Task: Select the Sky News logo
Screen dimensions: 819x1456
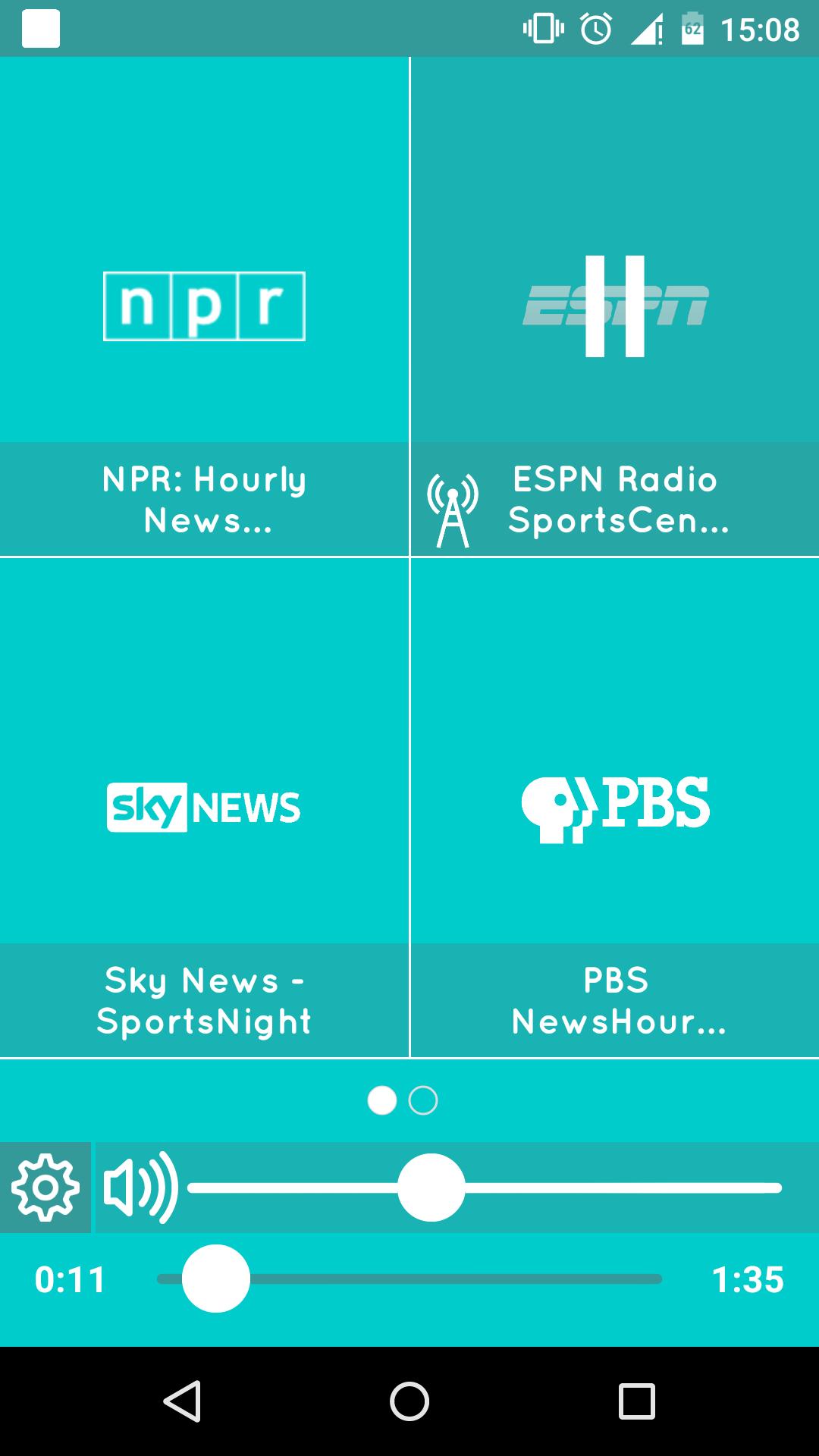Action: pyautogui.click(x=202, y=807)
